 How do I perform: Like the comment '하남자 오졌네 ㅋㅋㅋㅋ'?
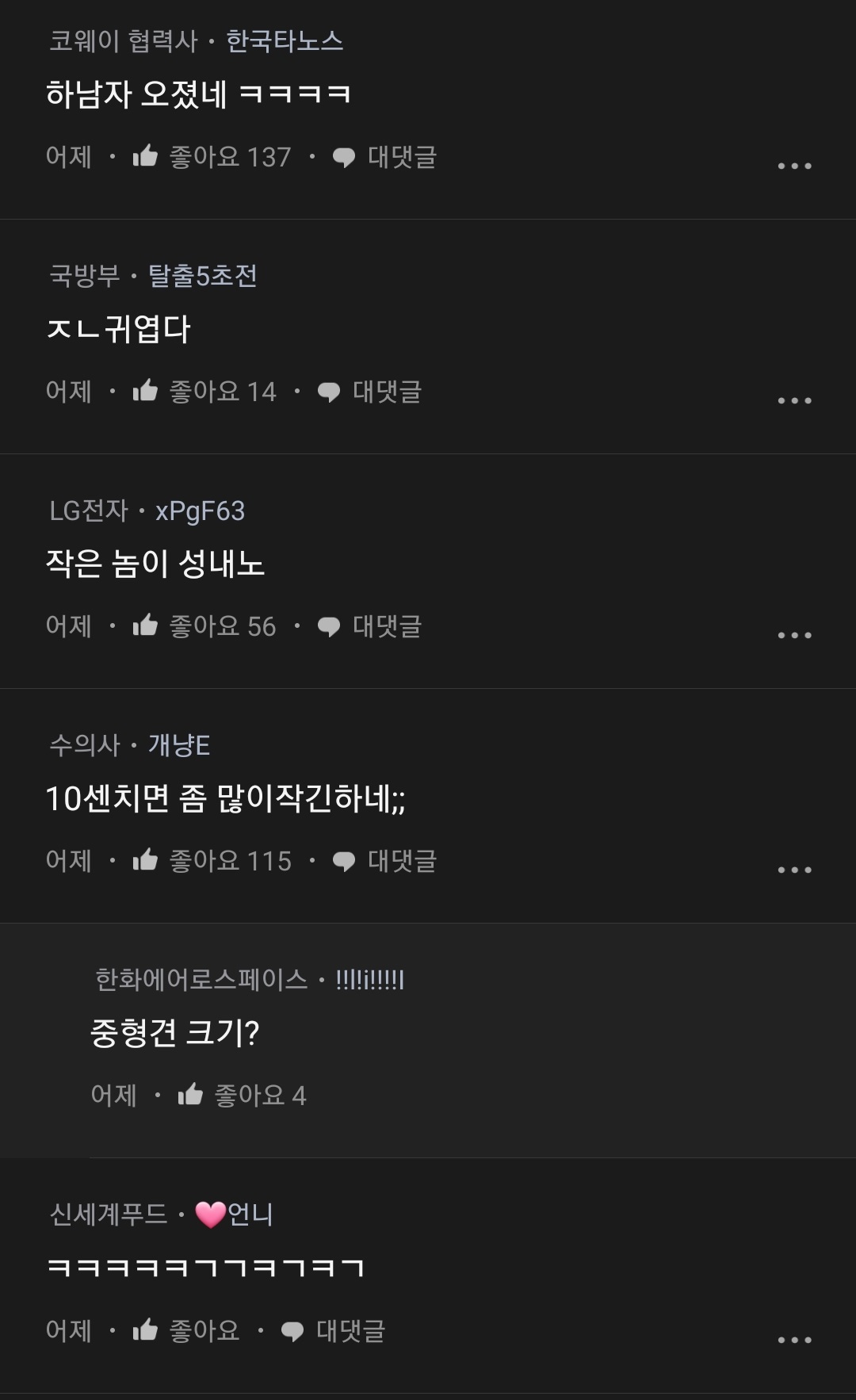(146, 156)
